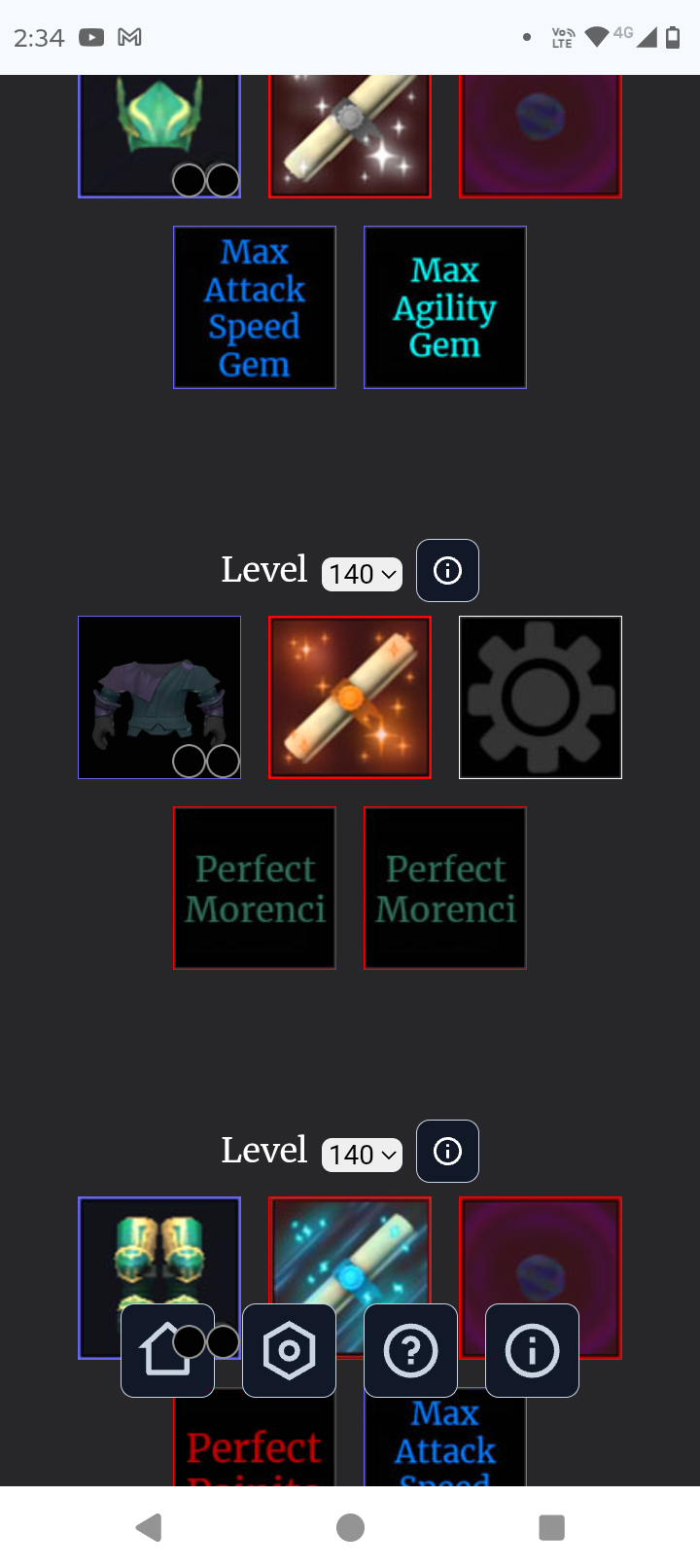The image size is (700, 1568).
Task: Select the Max Agility Gem slot
Action: click(445, 307)
